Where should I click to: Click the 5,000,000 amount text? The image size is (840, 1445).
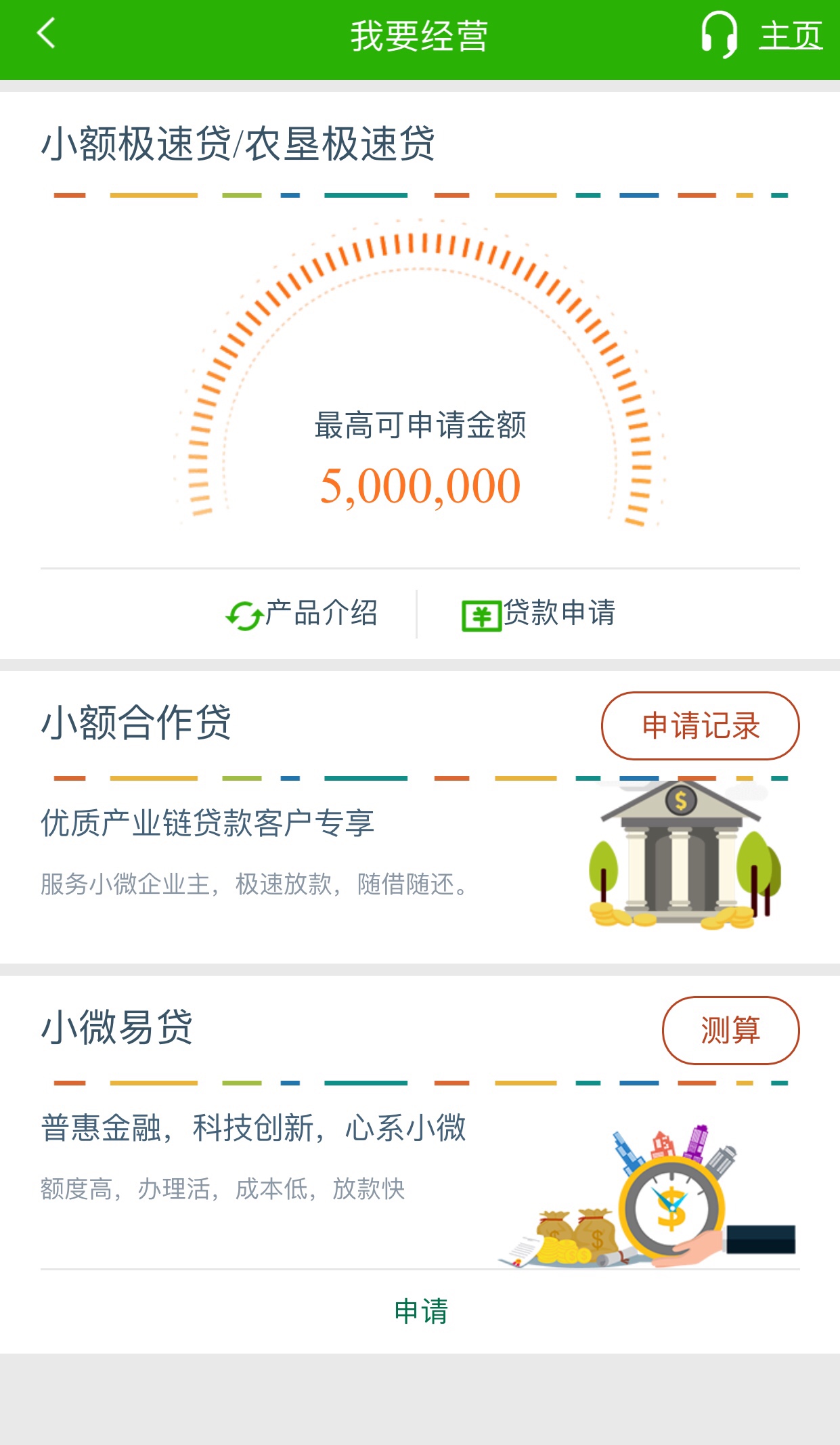pos(420,484)
